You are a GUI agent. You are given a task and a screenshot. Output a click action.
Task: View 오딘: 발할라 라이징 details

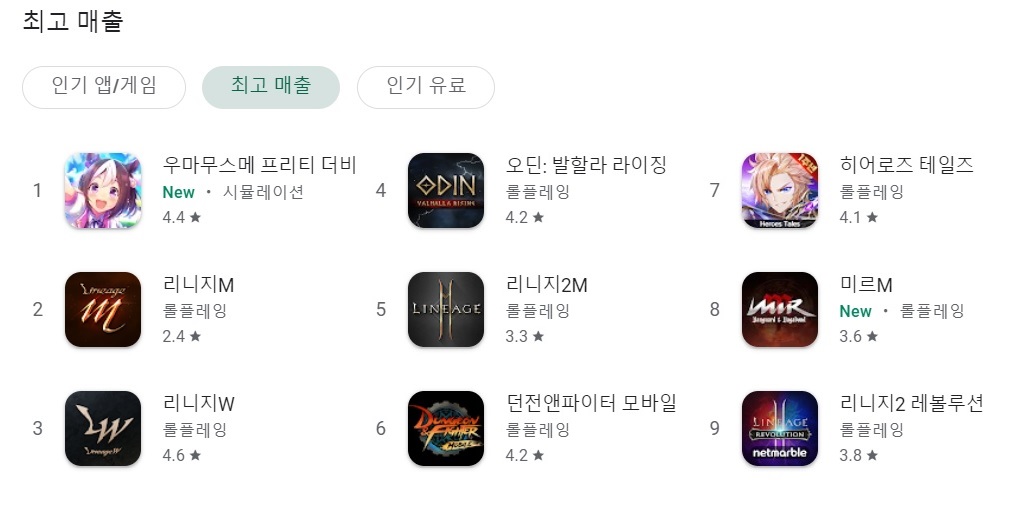[x=586, y=166]
